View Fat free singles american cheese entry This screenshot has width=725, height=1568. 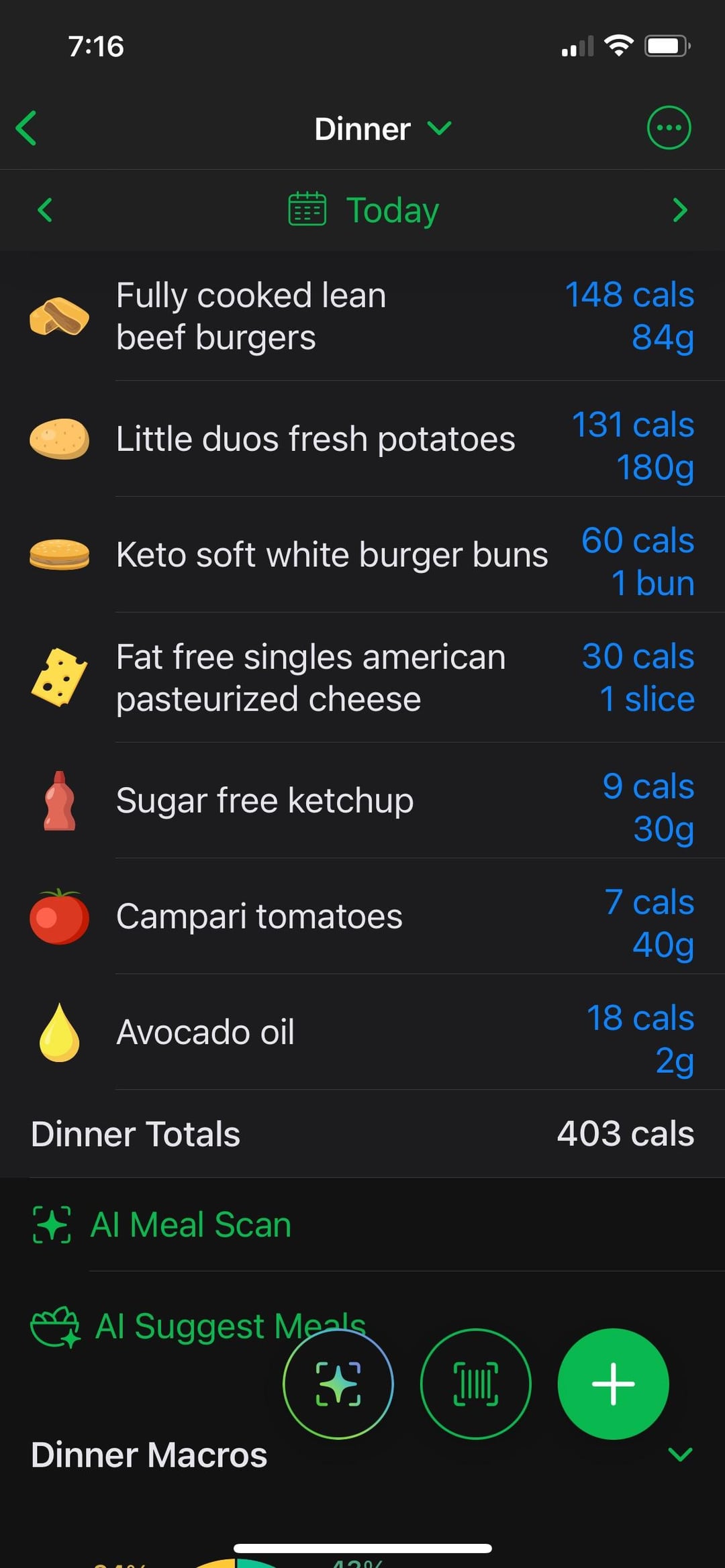pyautogui.click(x=362, y=678)
